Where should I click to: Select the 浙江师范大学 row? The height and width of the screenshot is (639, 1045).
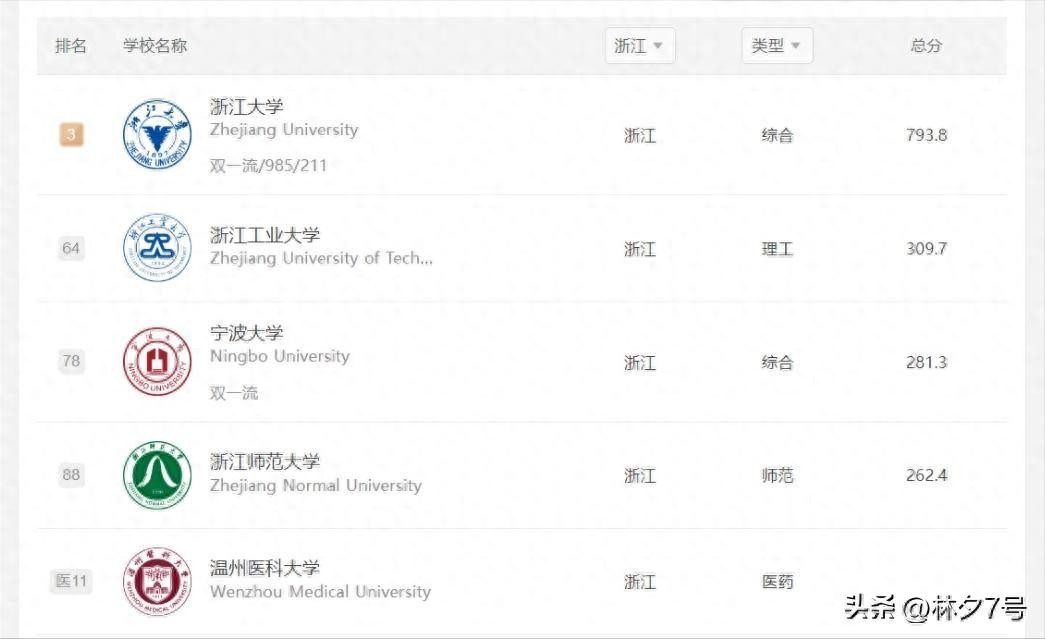(x=265, y=462)
